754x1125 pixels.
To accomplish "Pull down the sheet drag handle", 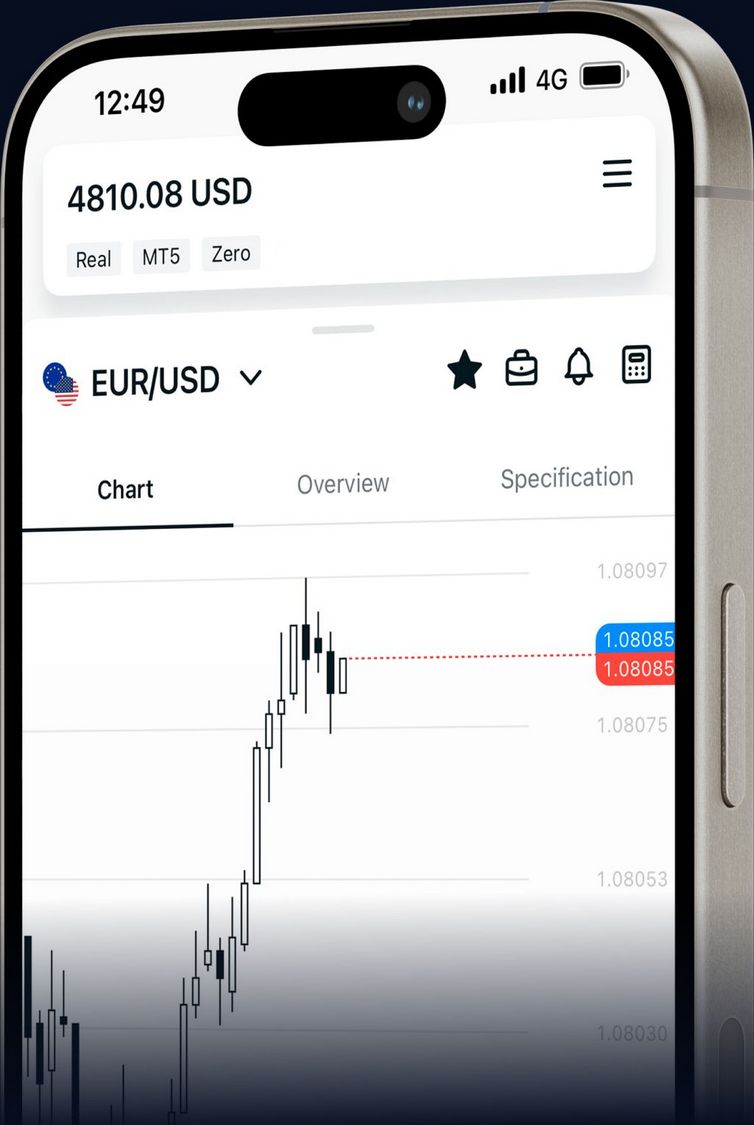I will pyautogui.click(x=342, y=326).
